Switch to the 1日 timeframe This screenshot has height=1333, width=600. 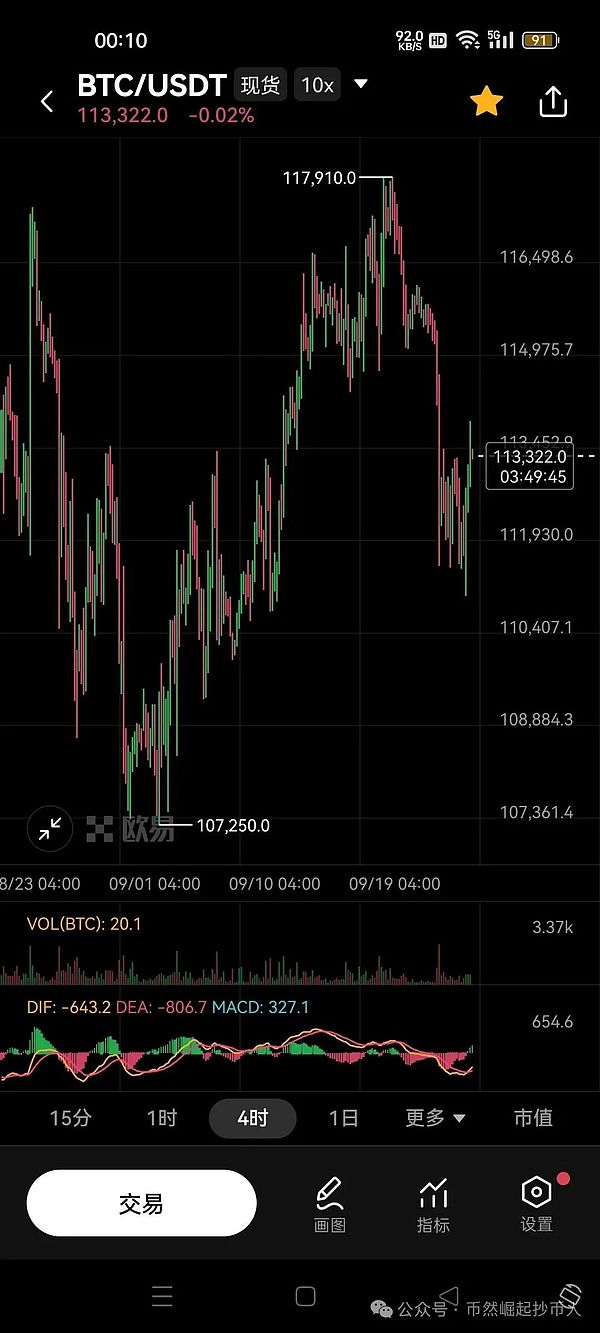click(343, 1118)
